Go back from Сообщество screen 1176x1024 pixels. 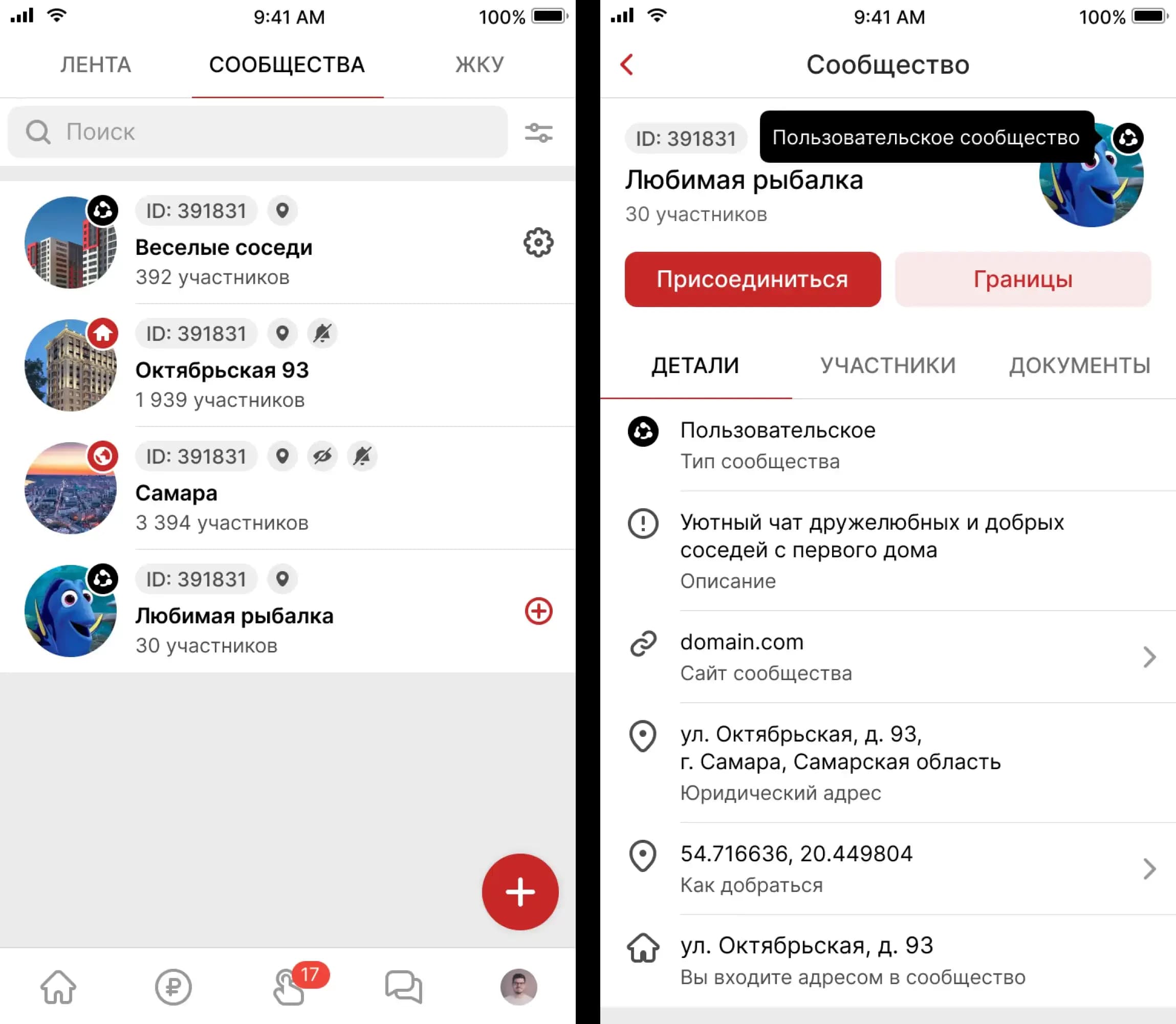[x=627, y=64]
